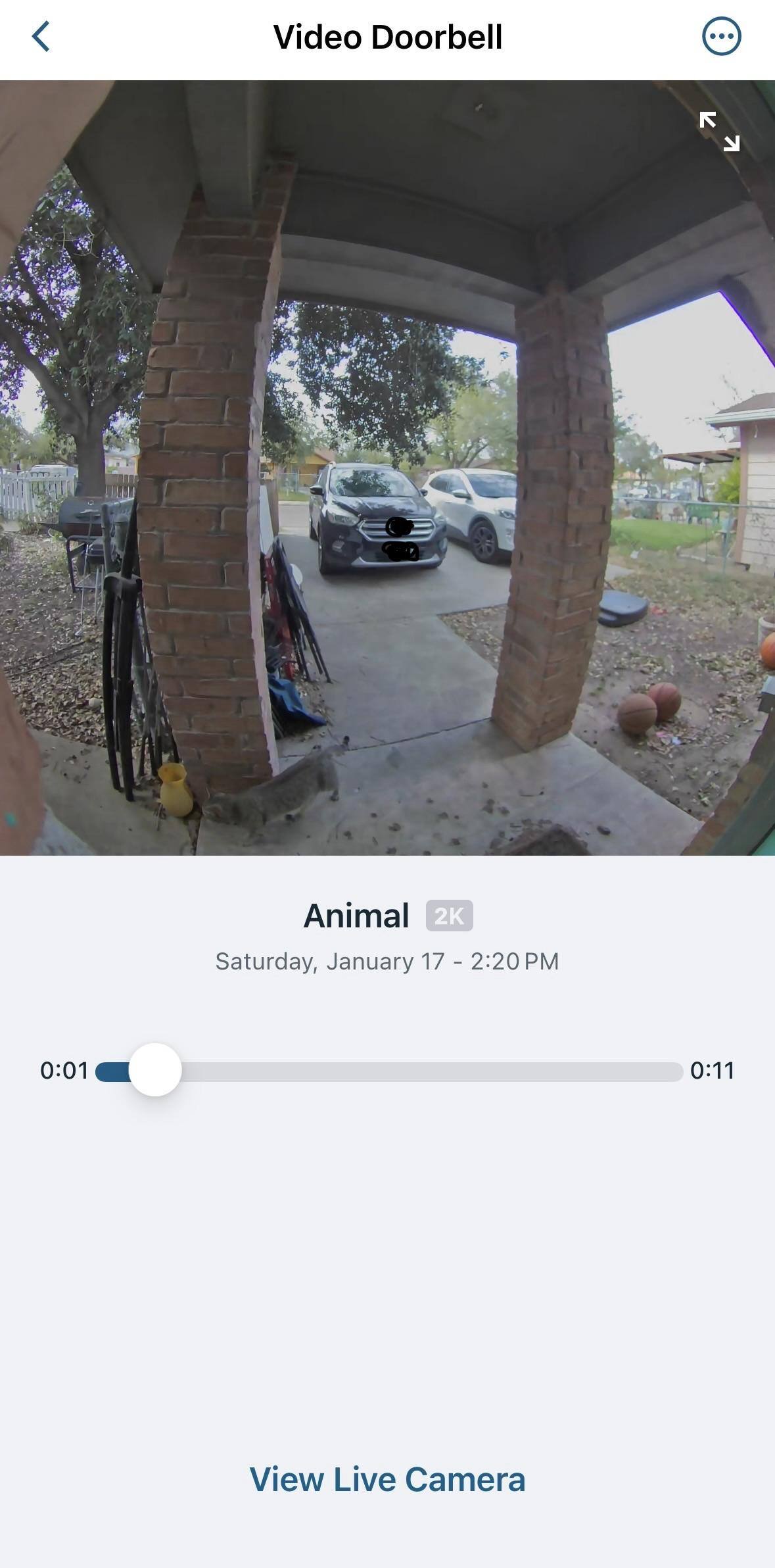This screenshot has height=1568, width=775.
Task: Tap the playback scrubber handle
Action: (x=155, y=1070)
